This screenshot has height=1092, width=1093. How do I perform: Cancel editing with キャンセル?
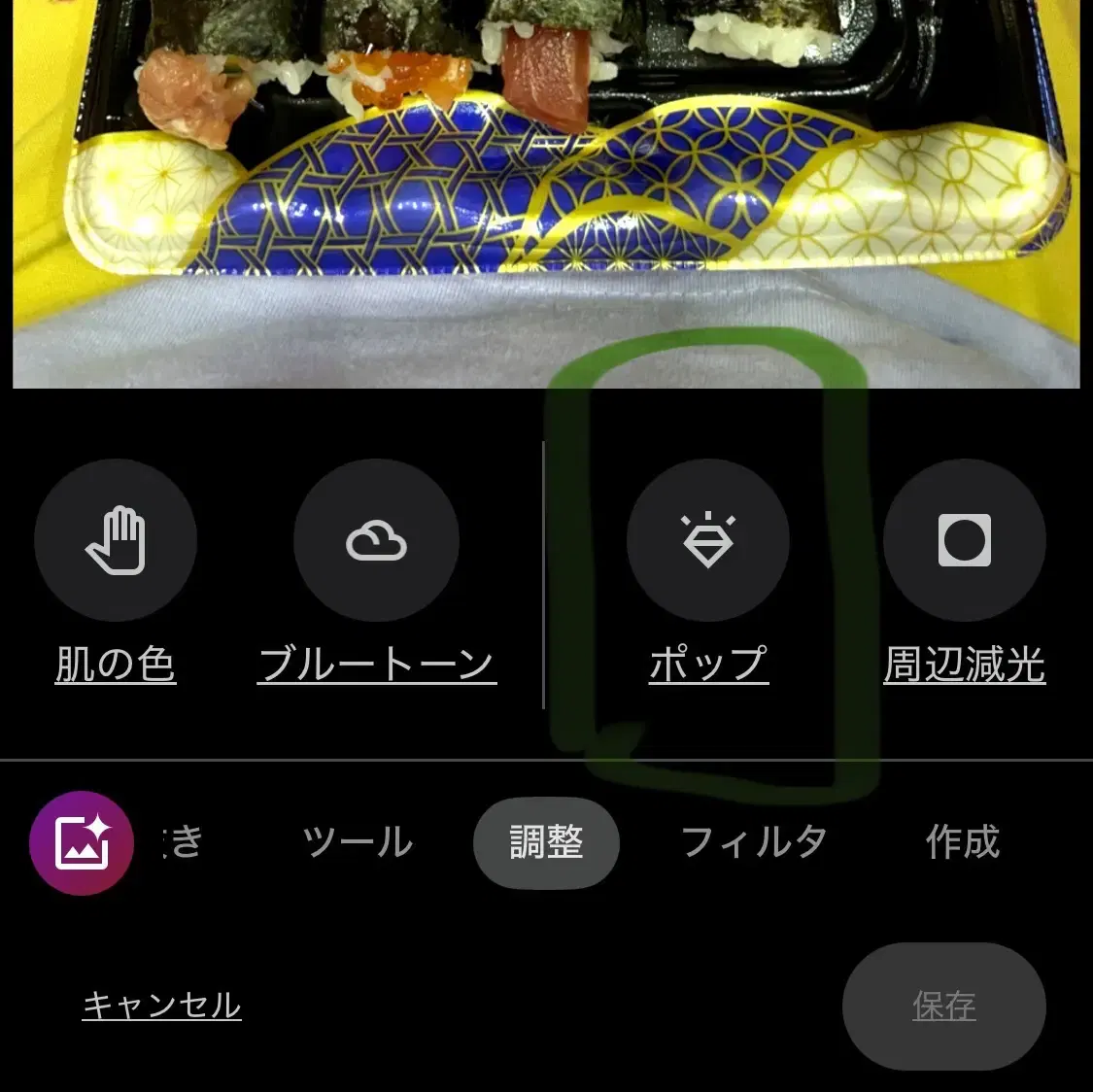(x=162, y=1006)
